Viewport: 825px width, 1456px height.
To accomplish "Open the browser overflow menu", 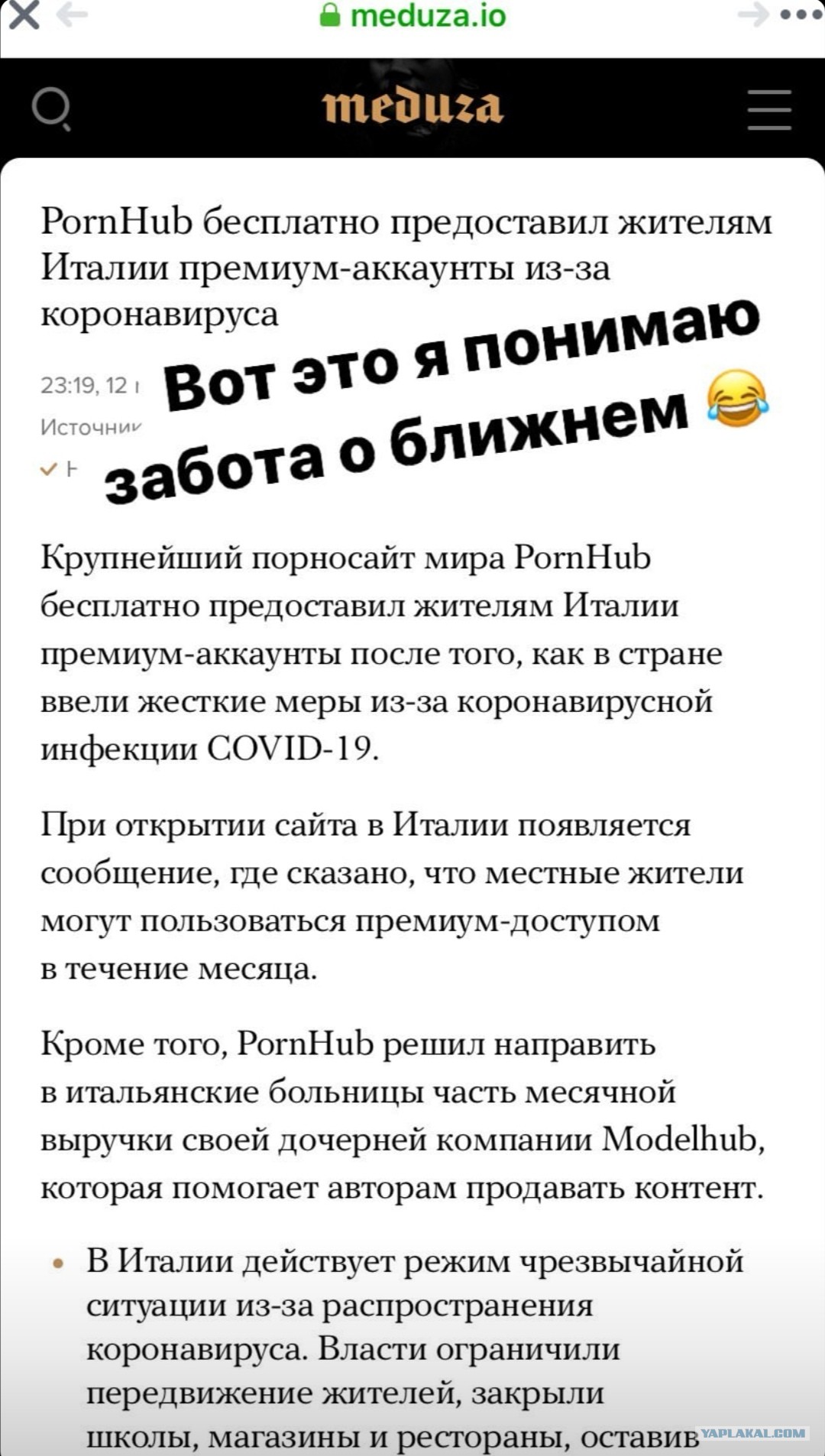I will click(x=802, y=15).
